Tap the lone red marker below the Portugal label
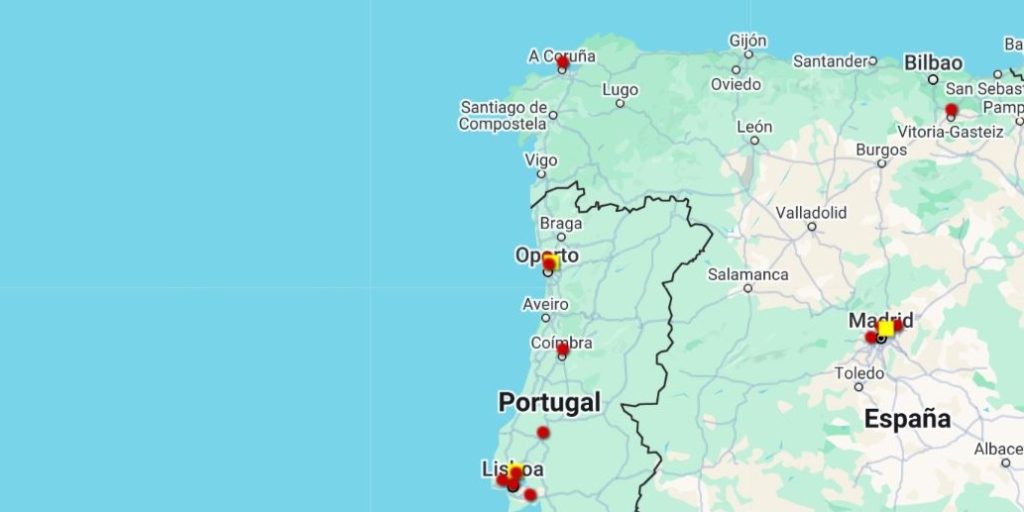 [543, 432]
